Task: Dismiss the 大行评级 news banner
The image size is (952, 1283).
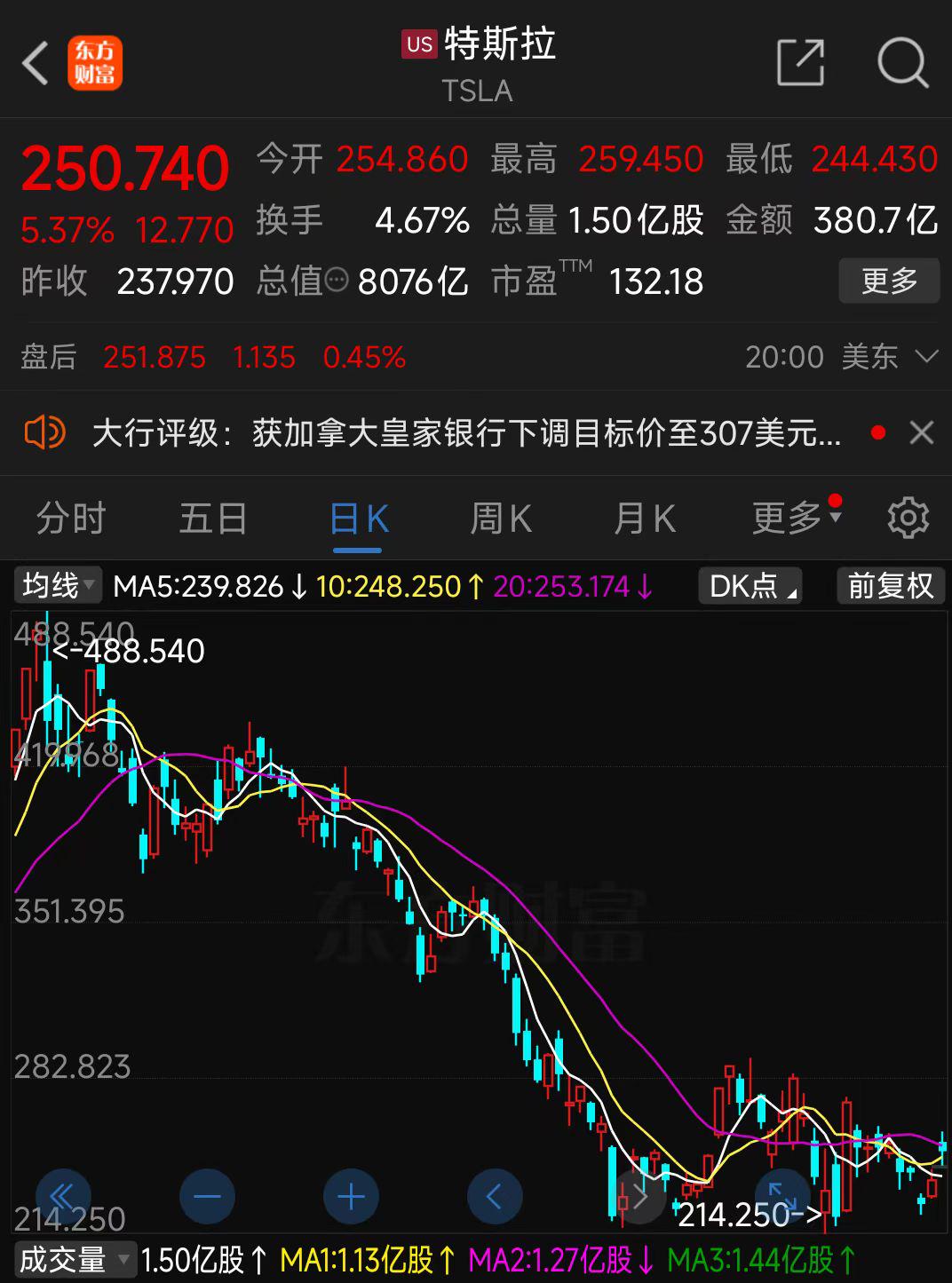Action: (922, 433)
